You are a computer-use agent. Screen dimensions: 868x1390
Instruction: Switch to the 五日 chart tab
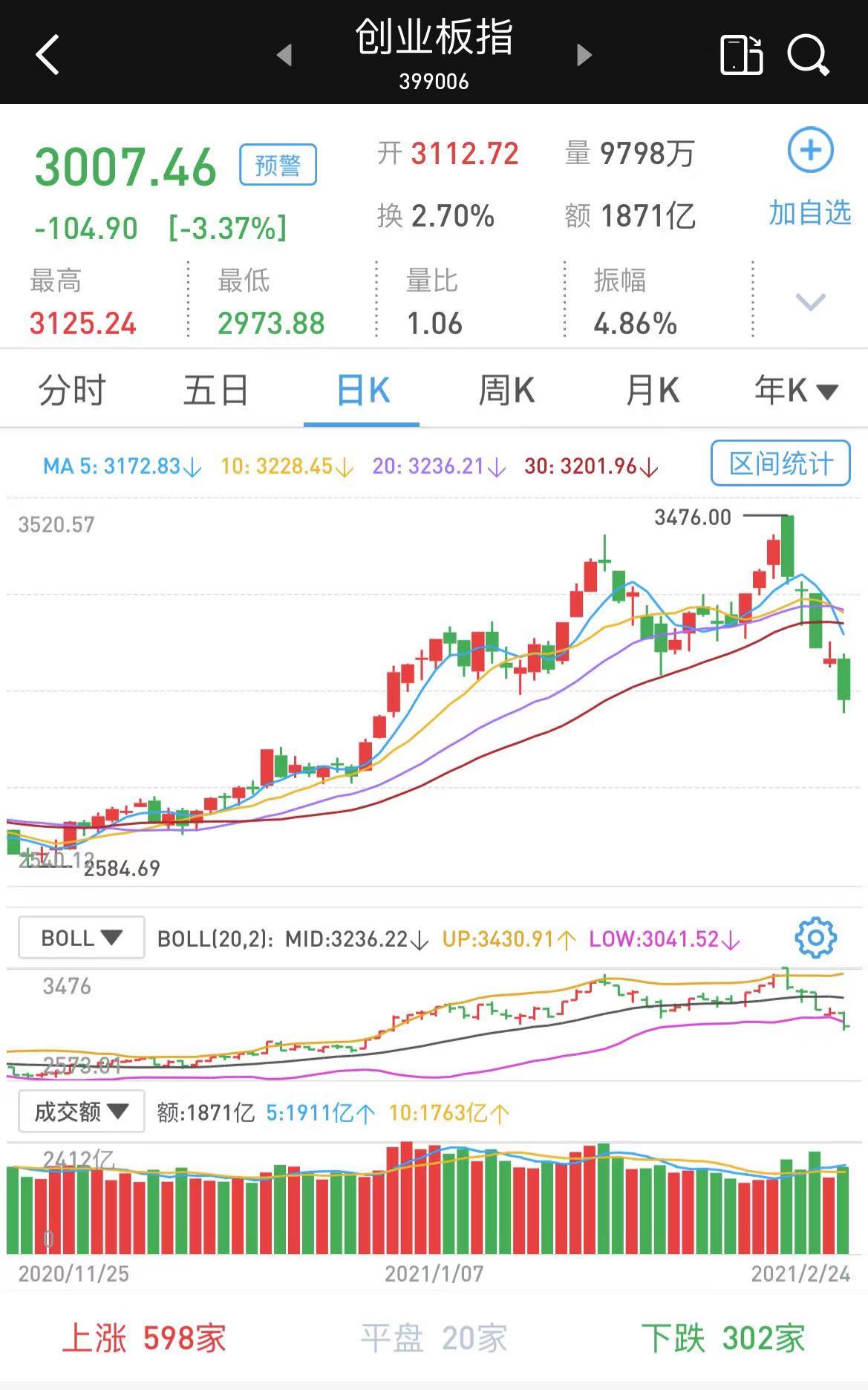[216, 391]
